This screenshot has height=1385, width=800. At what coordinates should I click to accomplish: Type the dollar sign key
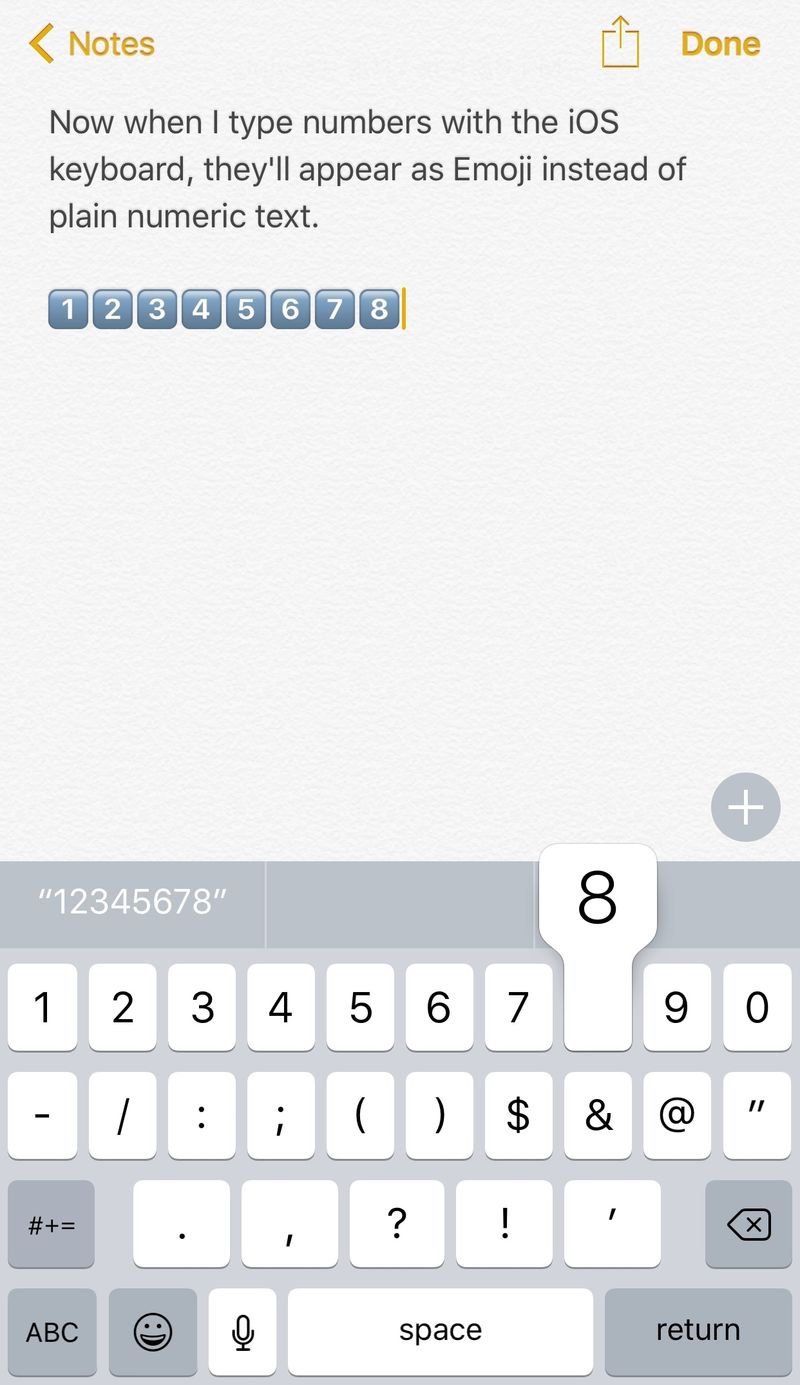coord(518,1116)
